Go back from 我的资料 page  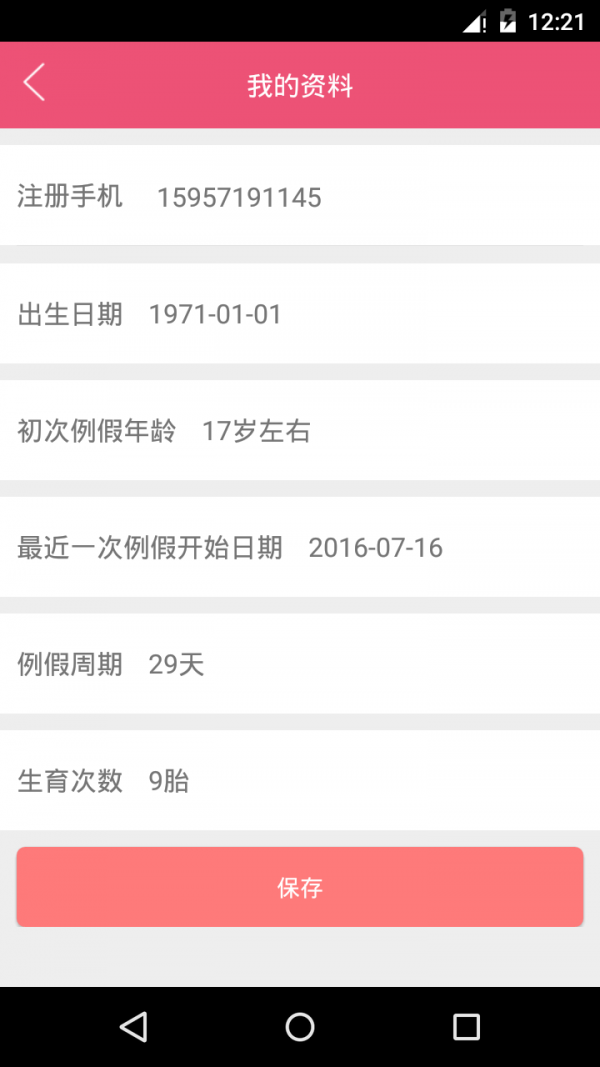(x=35, y=83)
